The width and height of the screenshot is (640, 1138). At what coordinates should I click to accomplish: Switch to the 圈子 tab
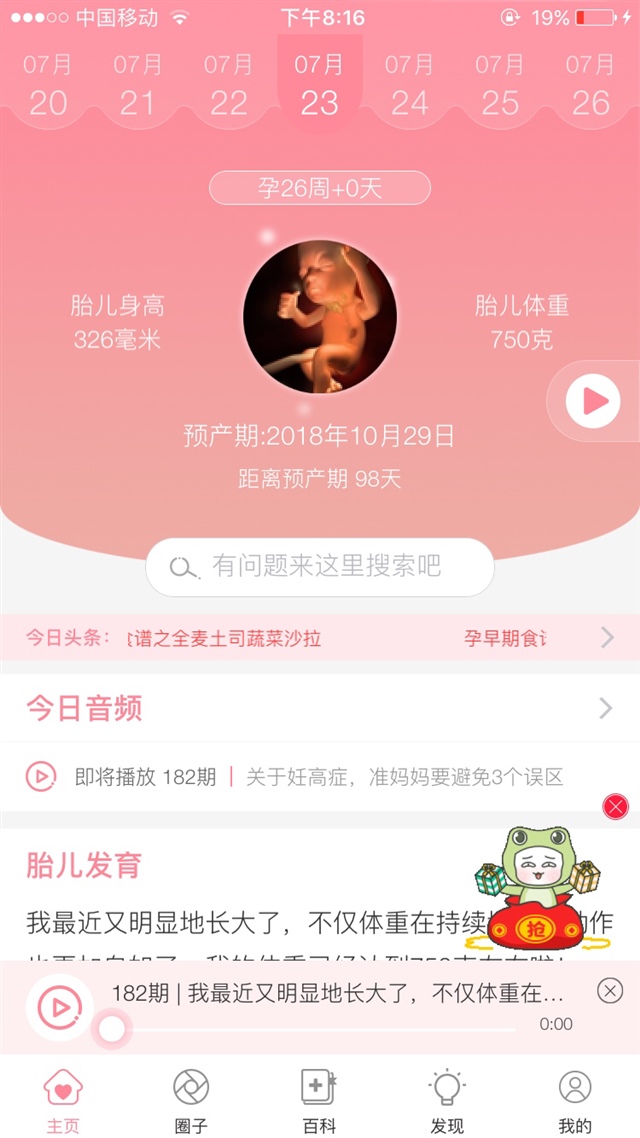[191, 1098]
